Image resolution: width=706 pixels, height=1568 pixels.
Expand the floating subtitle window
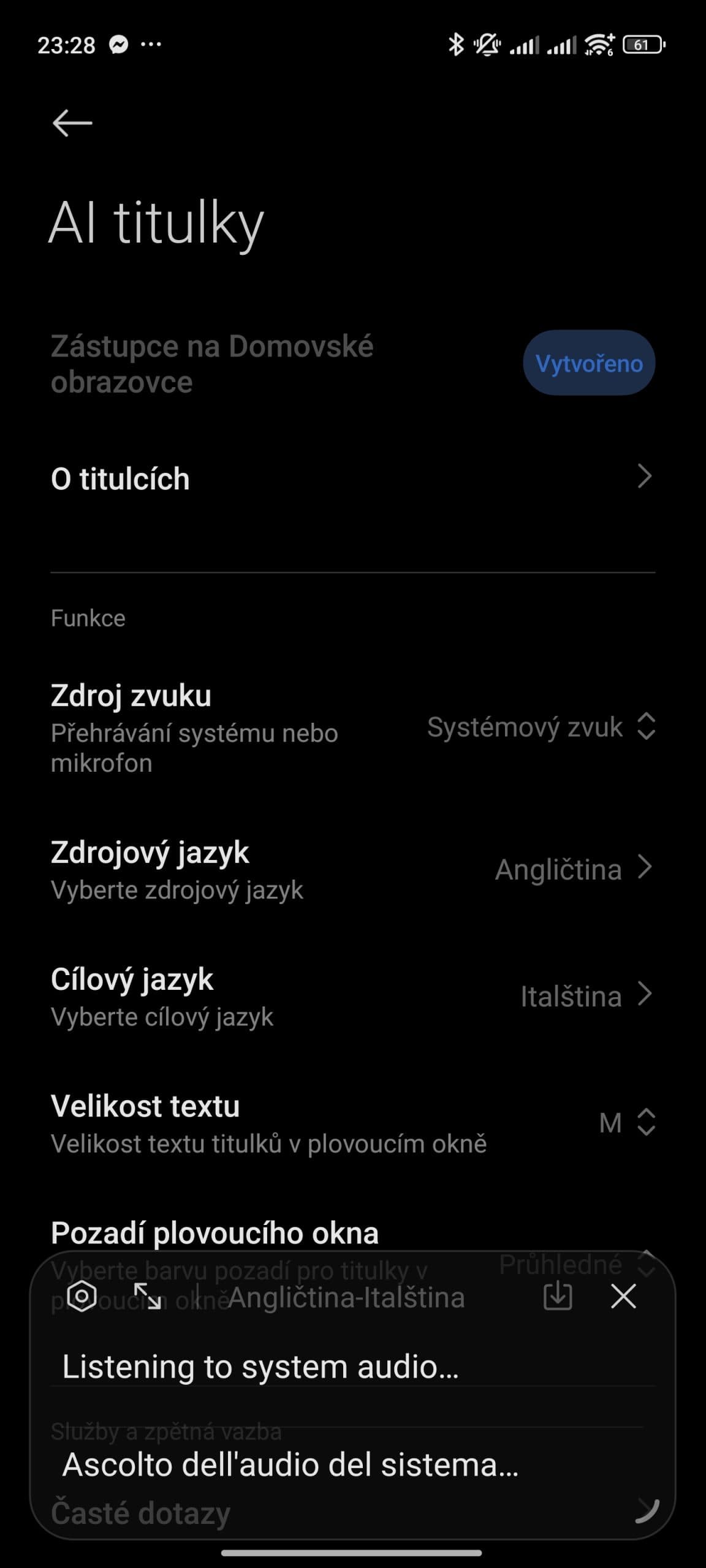pyautogui.click(x=148, y=1297)
